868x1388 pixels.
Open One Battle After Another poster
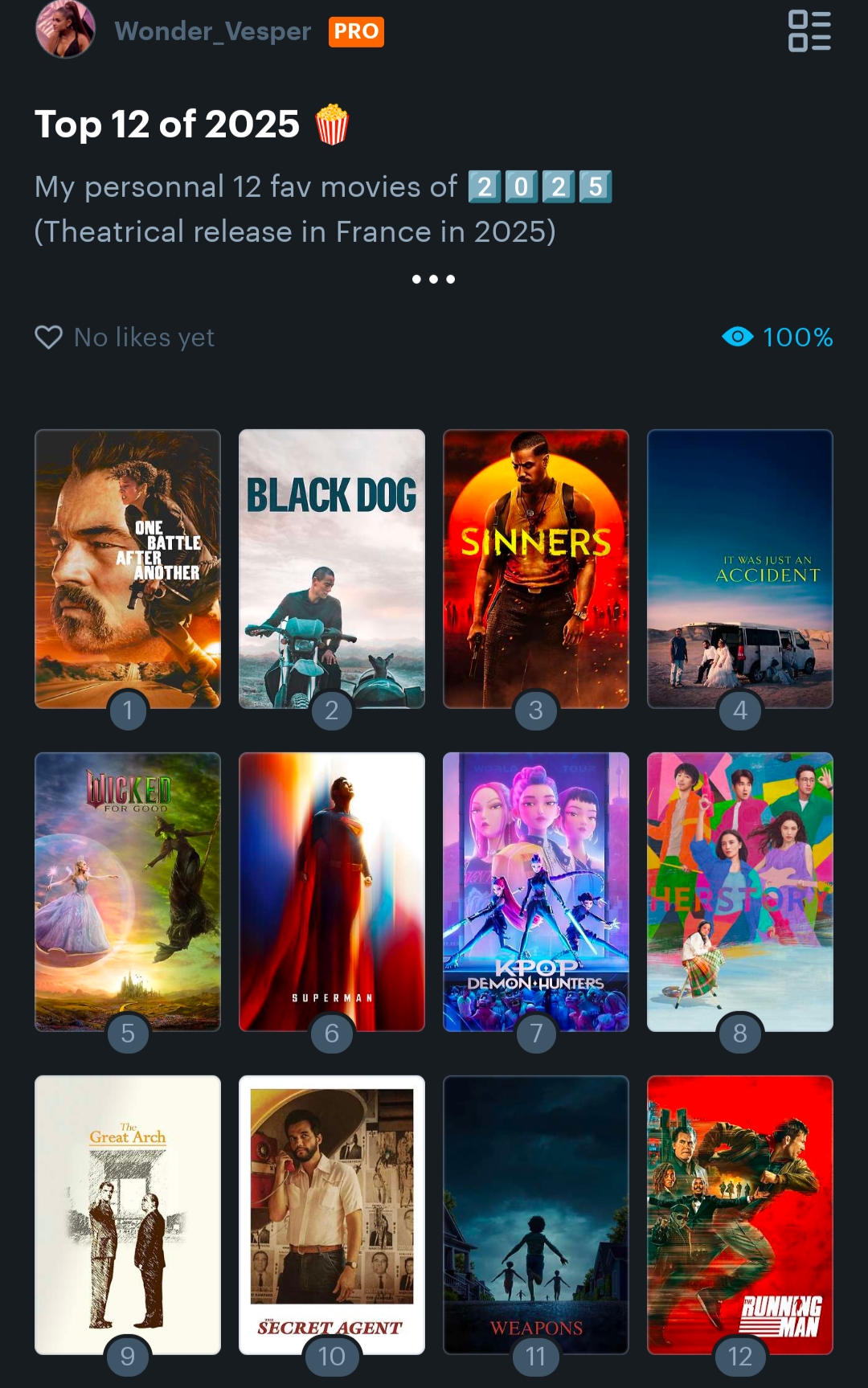point(128,567)
